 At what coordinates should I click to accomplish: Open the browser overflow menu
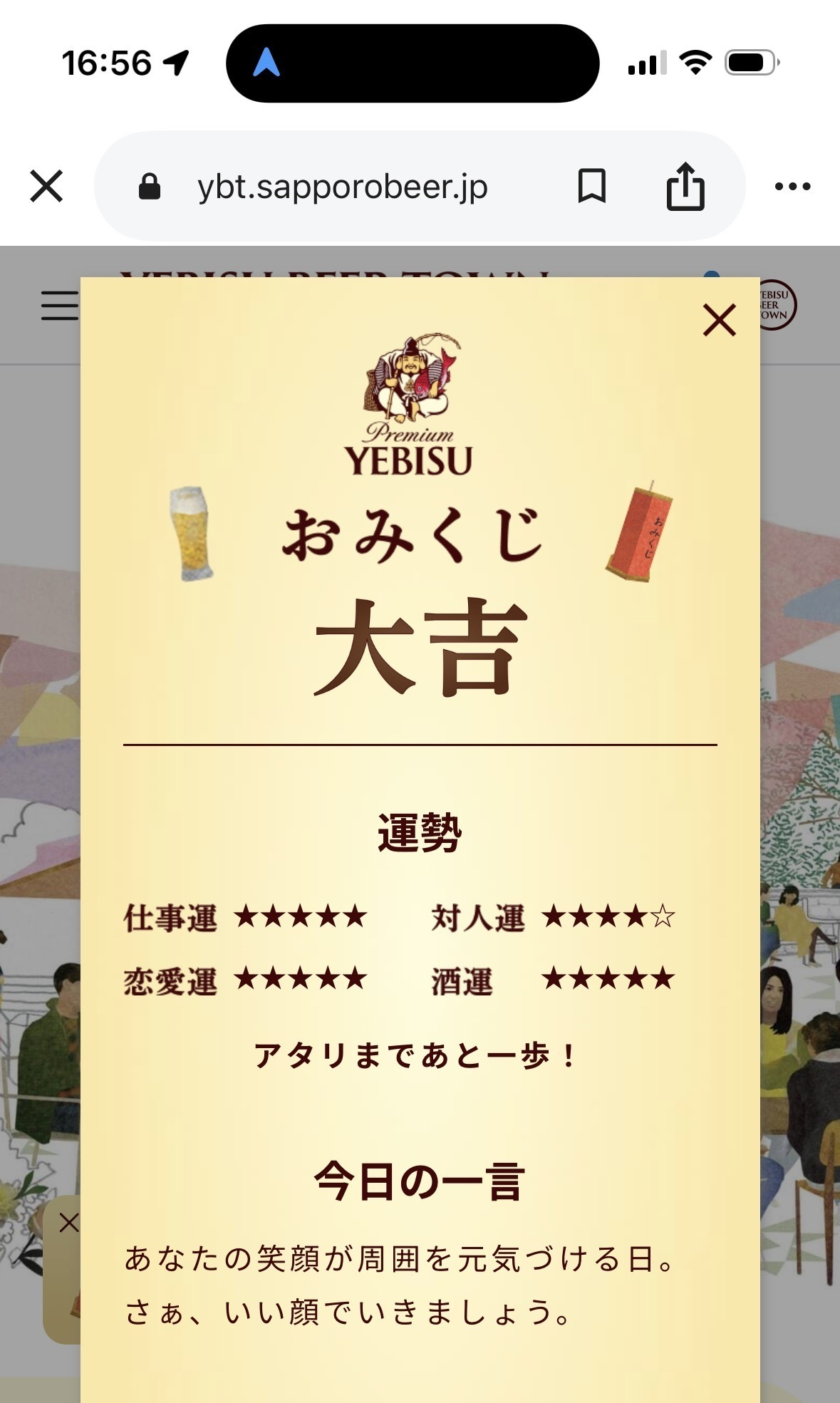(792, 187)
